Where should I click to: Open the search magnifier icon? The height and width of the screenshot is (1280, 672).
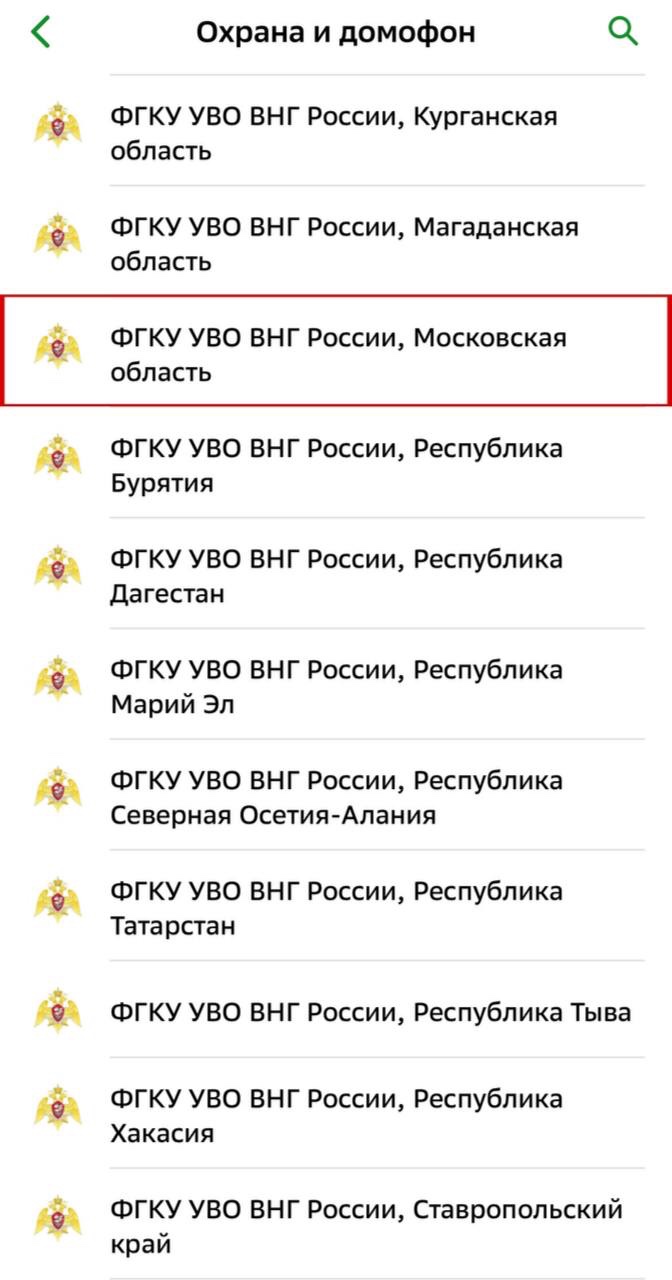(x=623, y=32)
